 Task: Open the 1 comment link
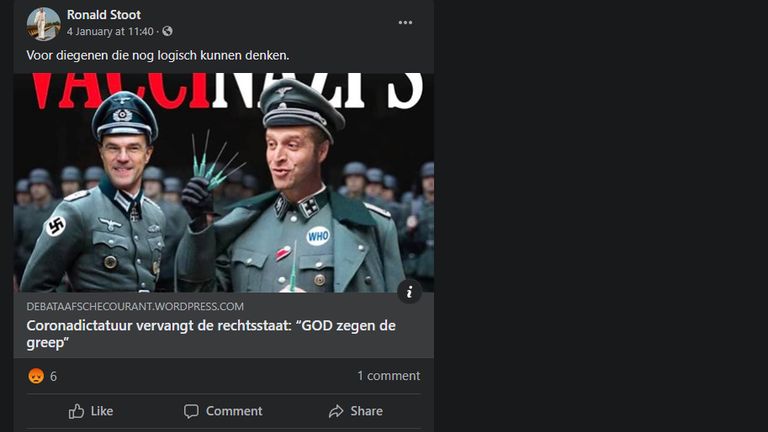(388, 376)
